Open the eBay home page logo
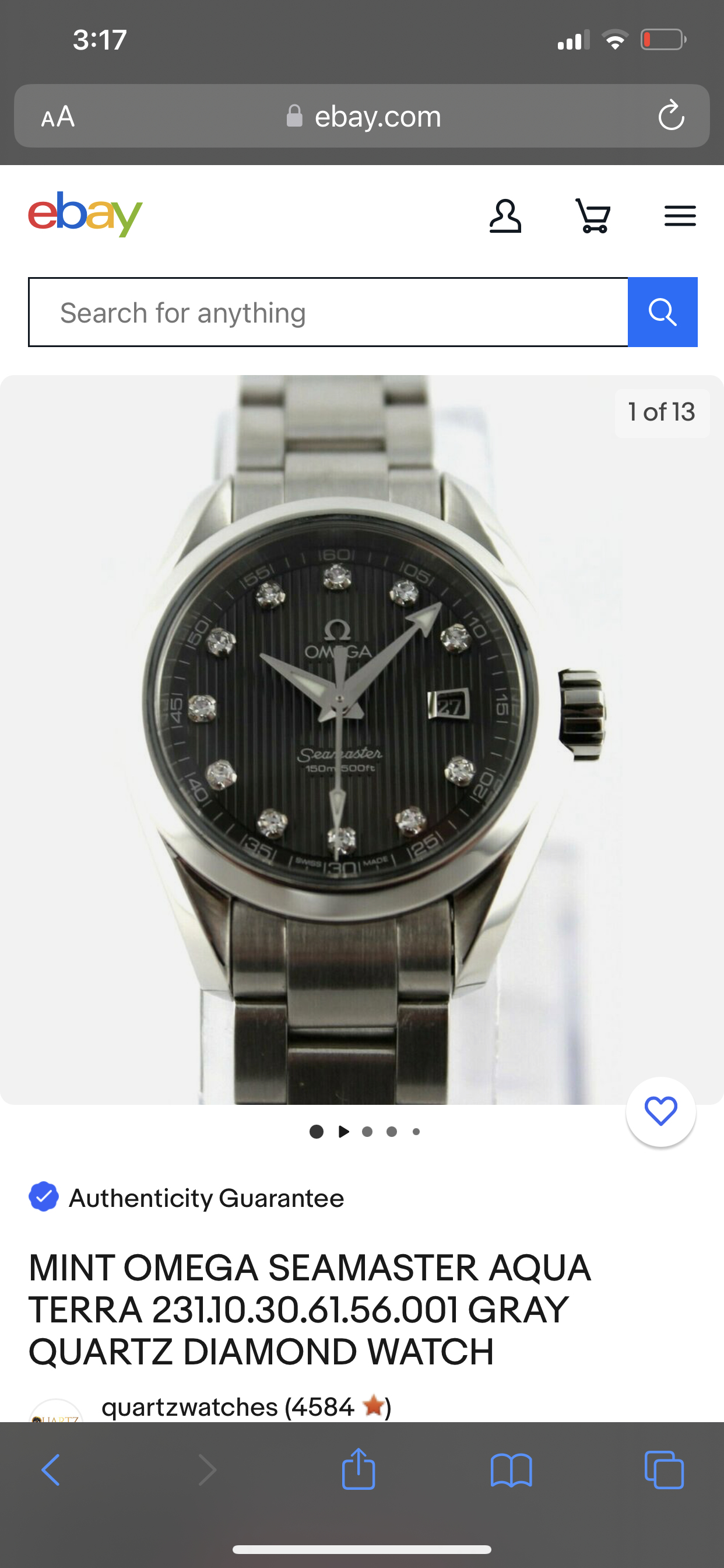Screen dimensions: 724x1568 [x=85, y=214]
